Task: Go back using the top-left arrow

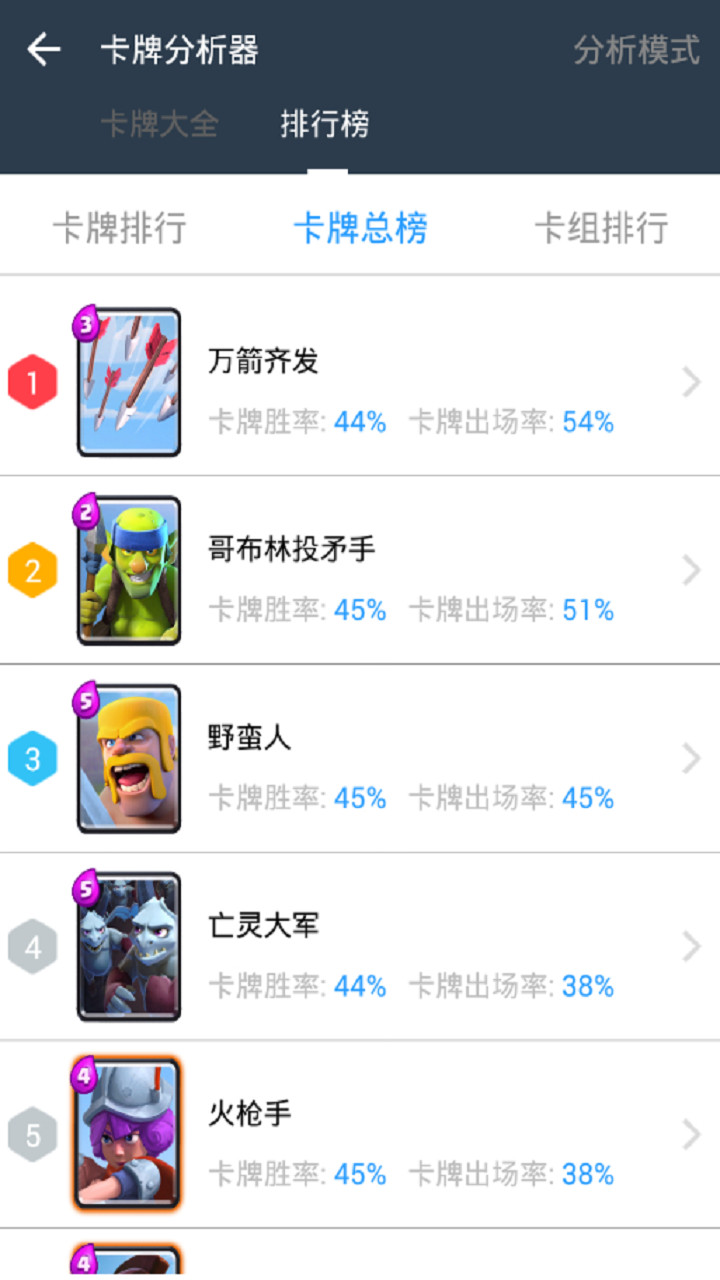Action: (44, 49)
